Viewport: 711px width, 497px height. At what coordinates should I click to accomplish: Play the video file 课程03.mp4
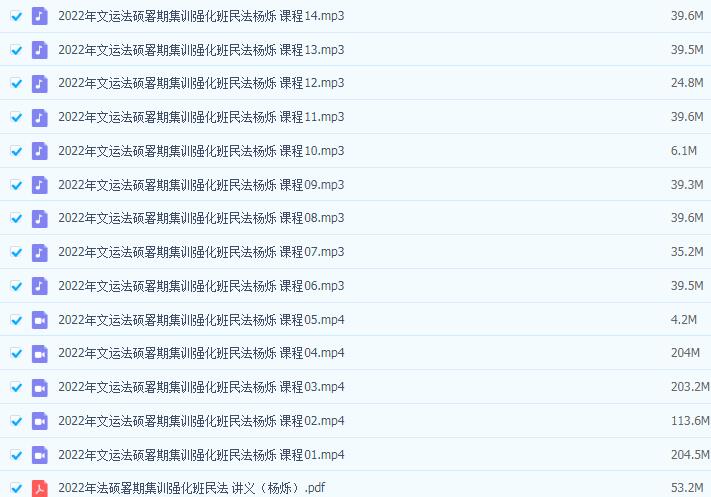(200, 387)
